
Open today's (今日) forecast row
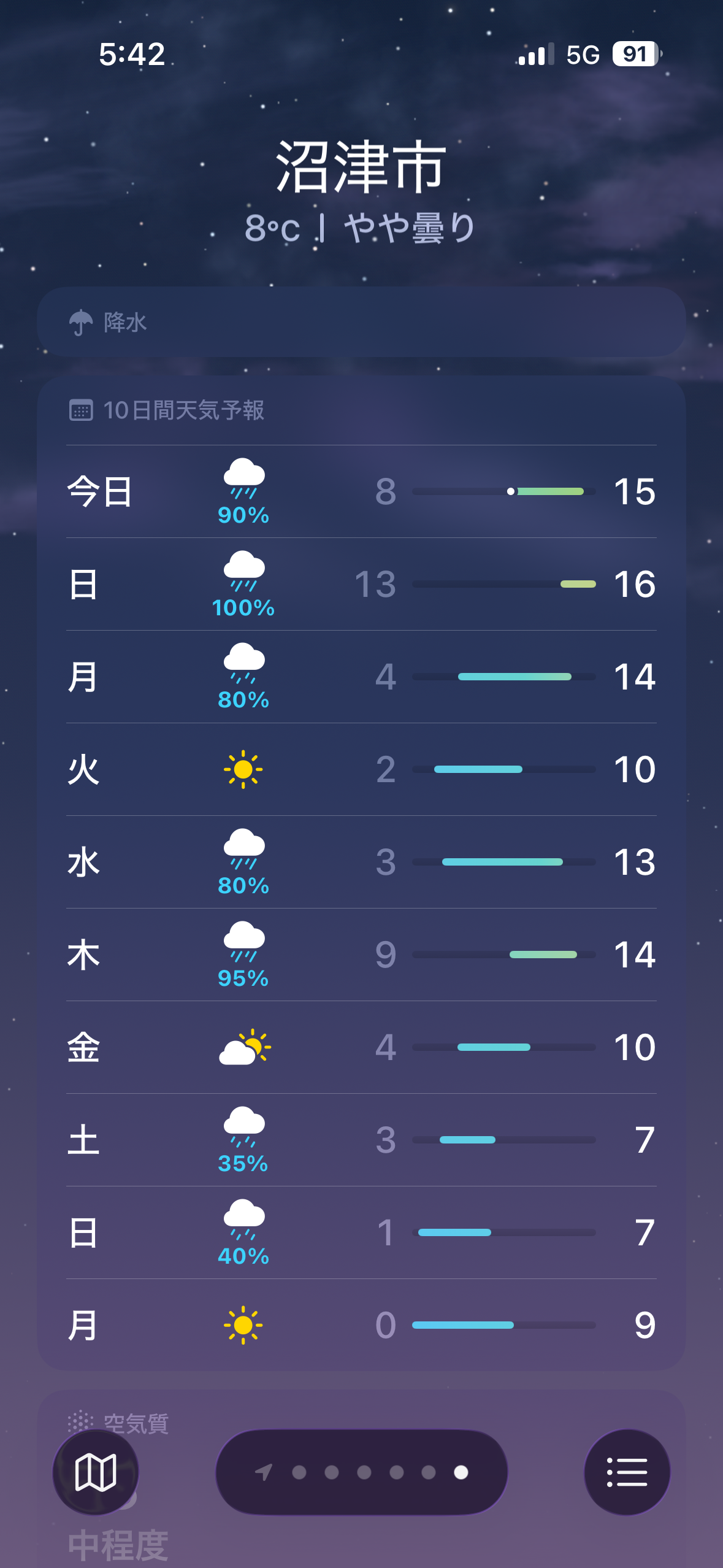click(361, 492)
